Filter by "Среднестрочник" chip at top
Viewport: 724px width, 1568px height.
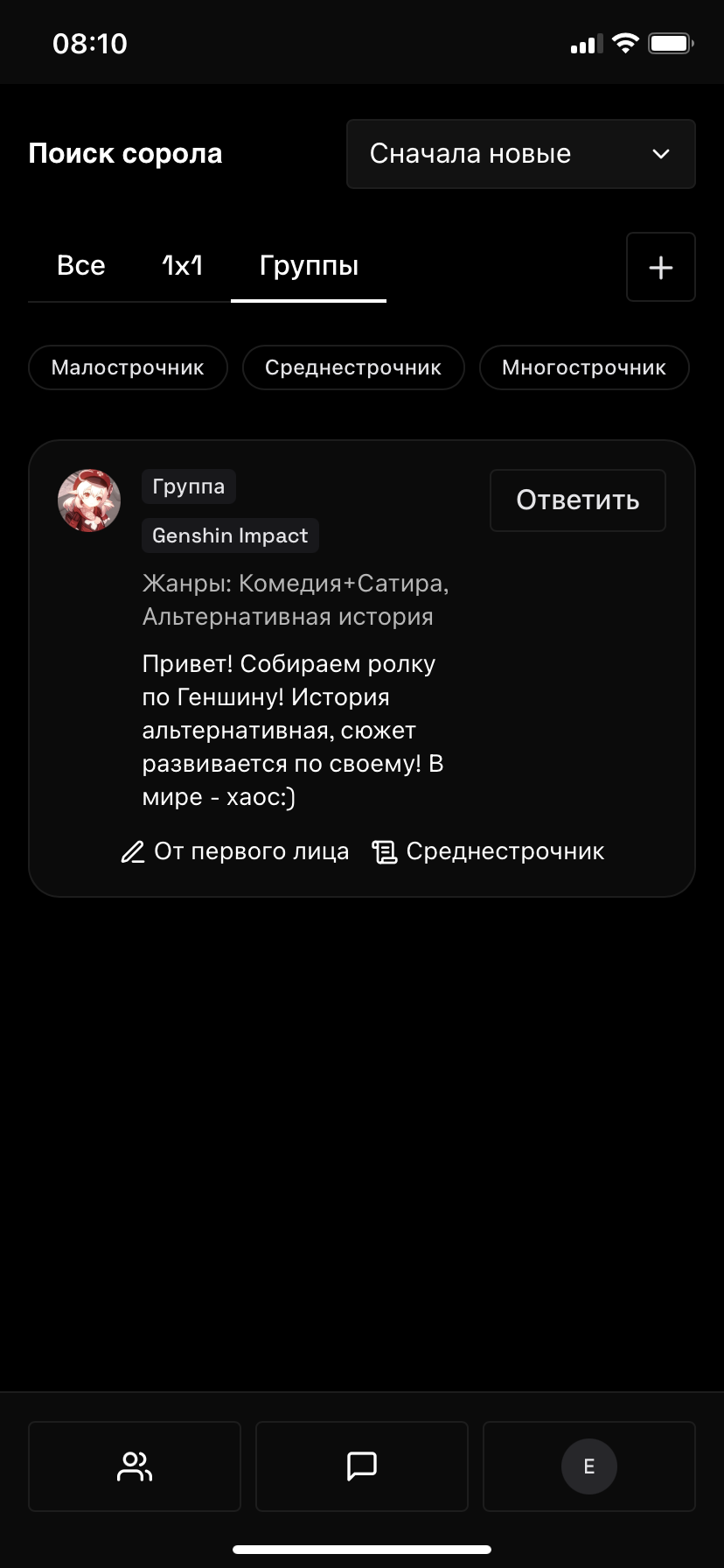pos(353,367)
